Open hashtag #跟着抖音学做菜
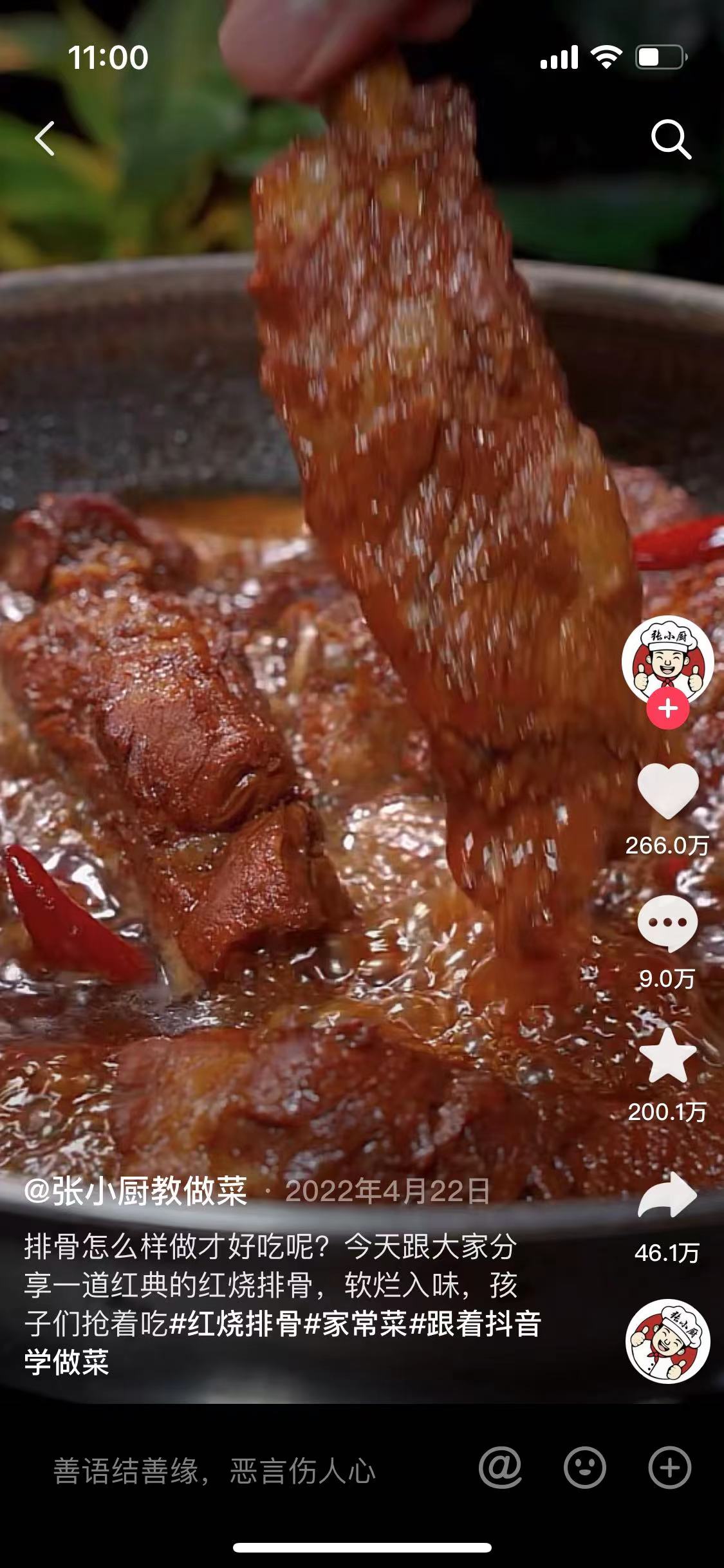 475,1324
